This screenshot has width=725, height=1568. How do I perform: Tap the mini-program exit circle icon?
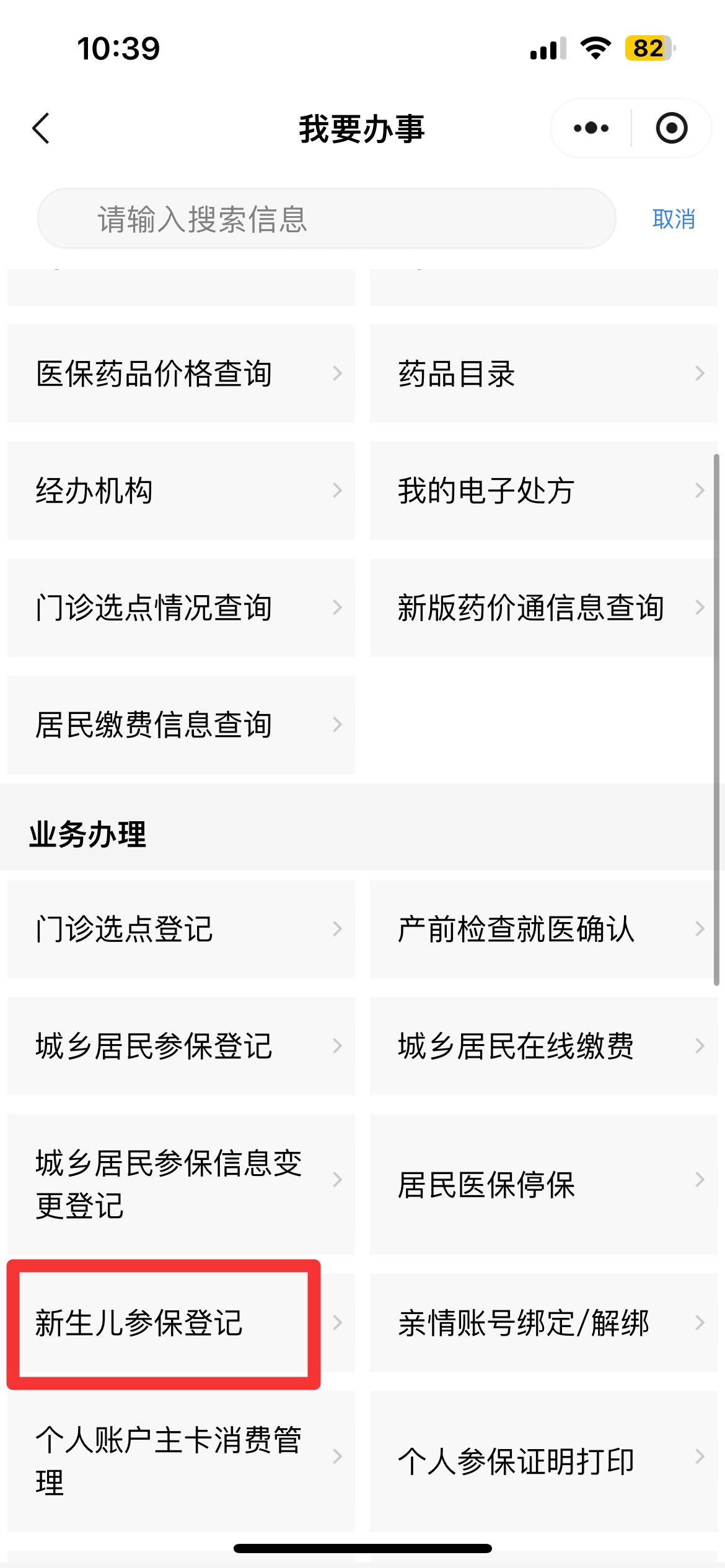click(671, 128)
